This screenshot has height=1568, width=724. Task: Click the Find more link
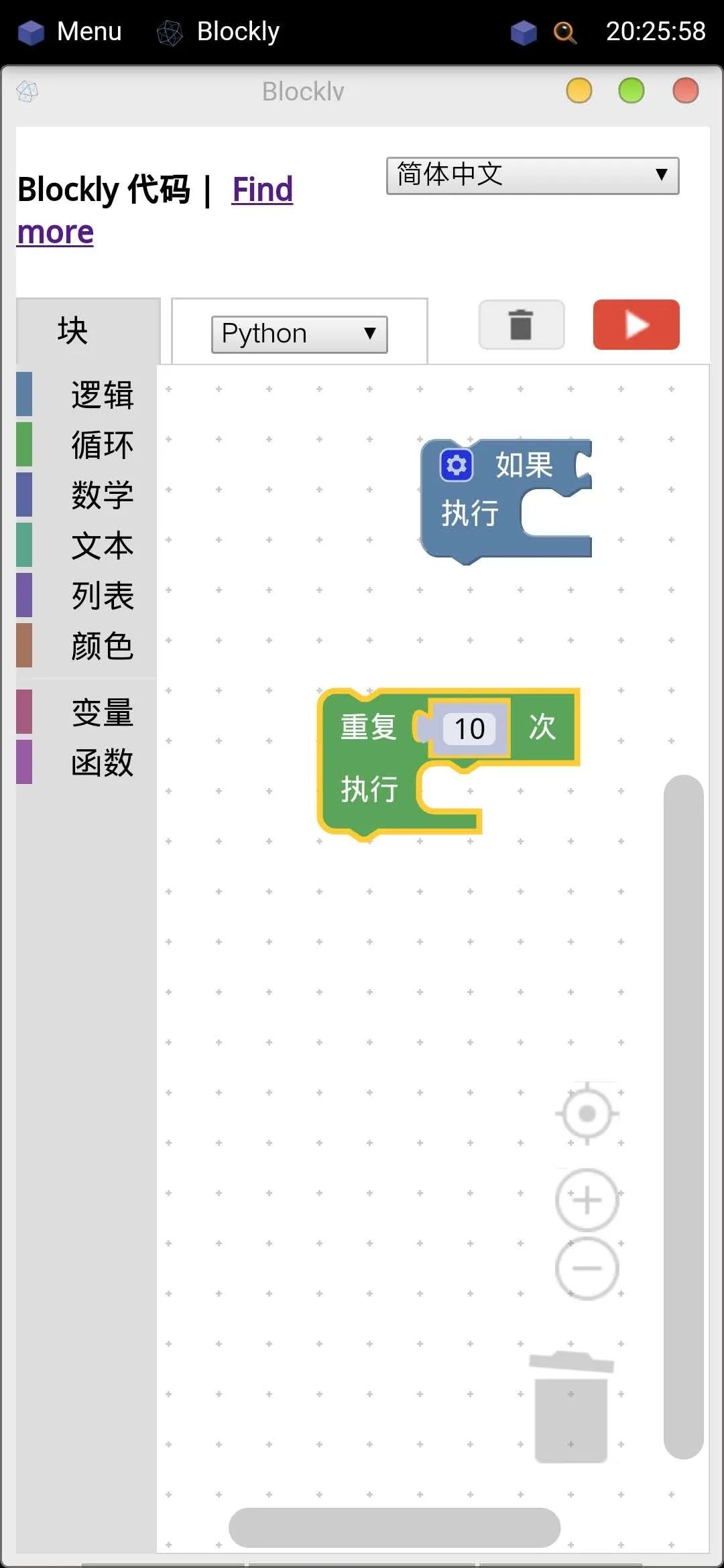coord(261,189)
